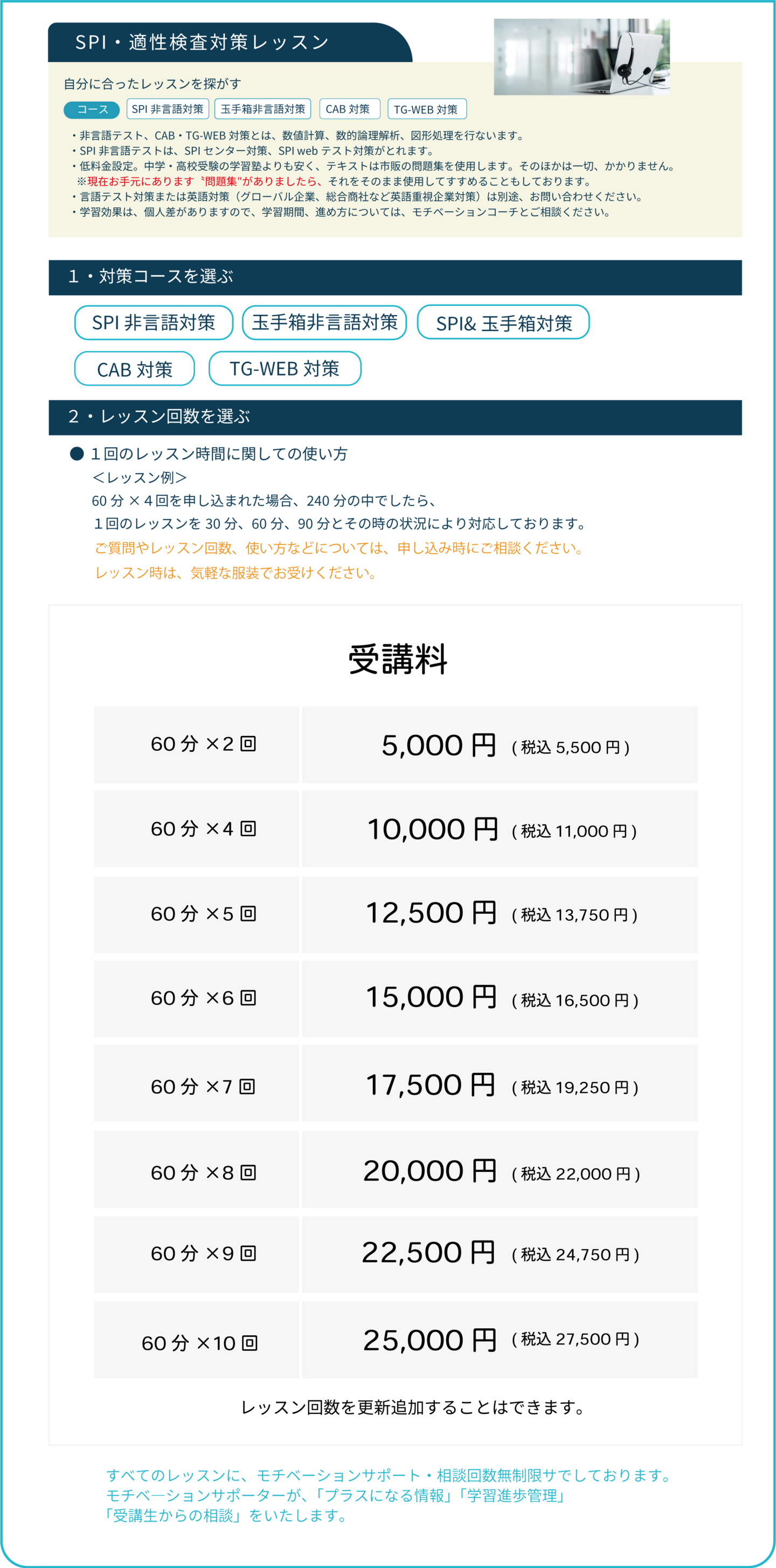This screenshot has height=1568, width=776.
Task: Select the SPI&玉手箱対策 course button
Action: click(x=503, y=323)
